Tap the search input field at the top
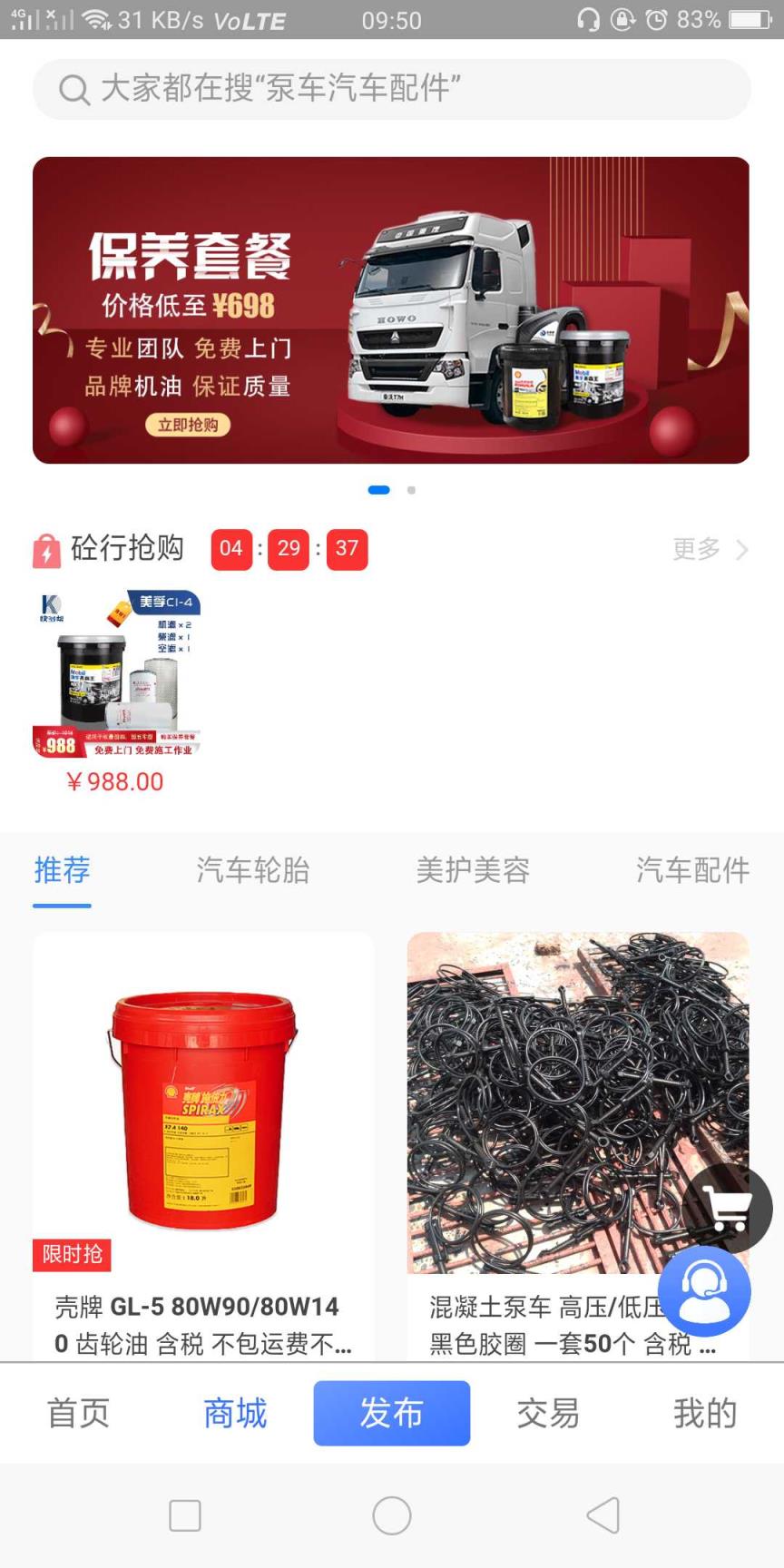 click(390, 89)
